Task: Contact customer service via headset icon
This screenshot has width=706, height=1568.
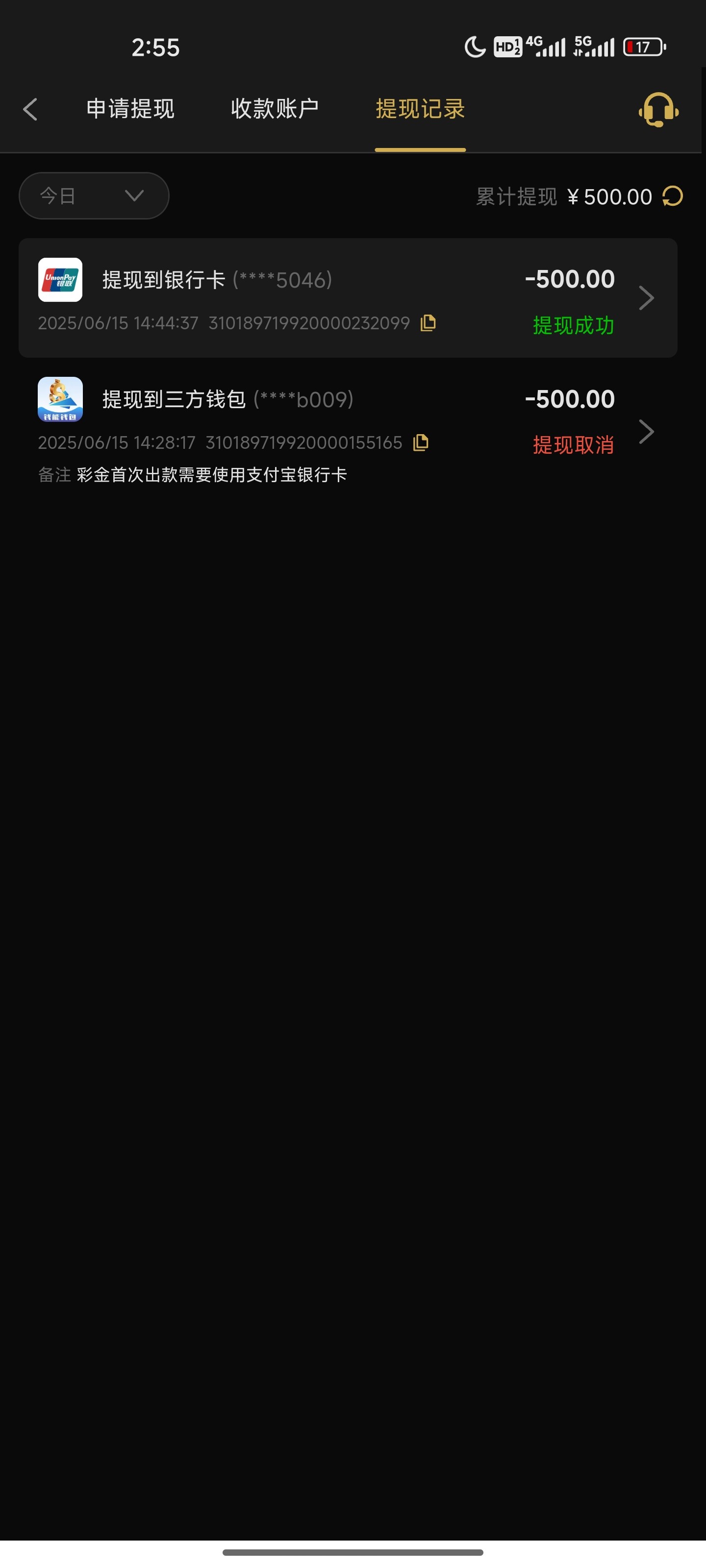Action: pos(658,110)
